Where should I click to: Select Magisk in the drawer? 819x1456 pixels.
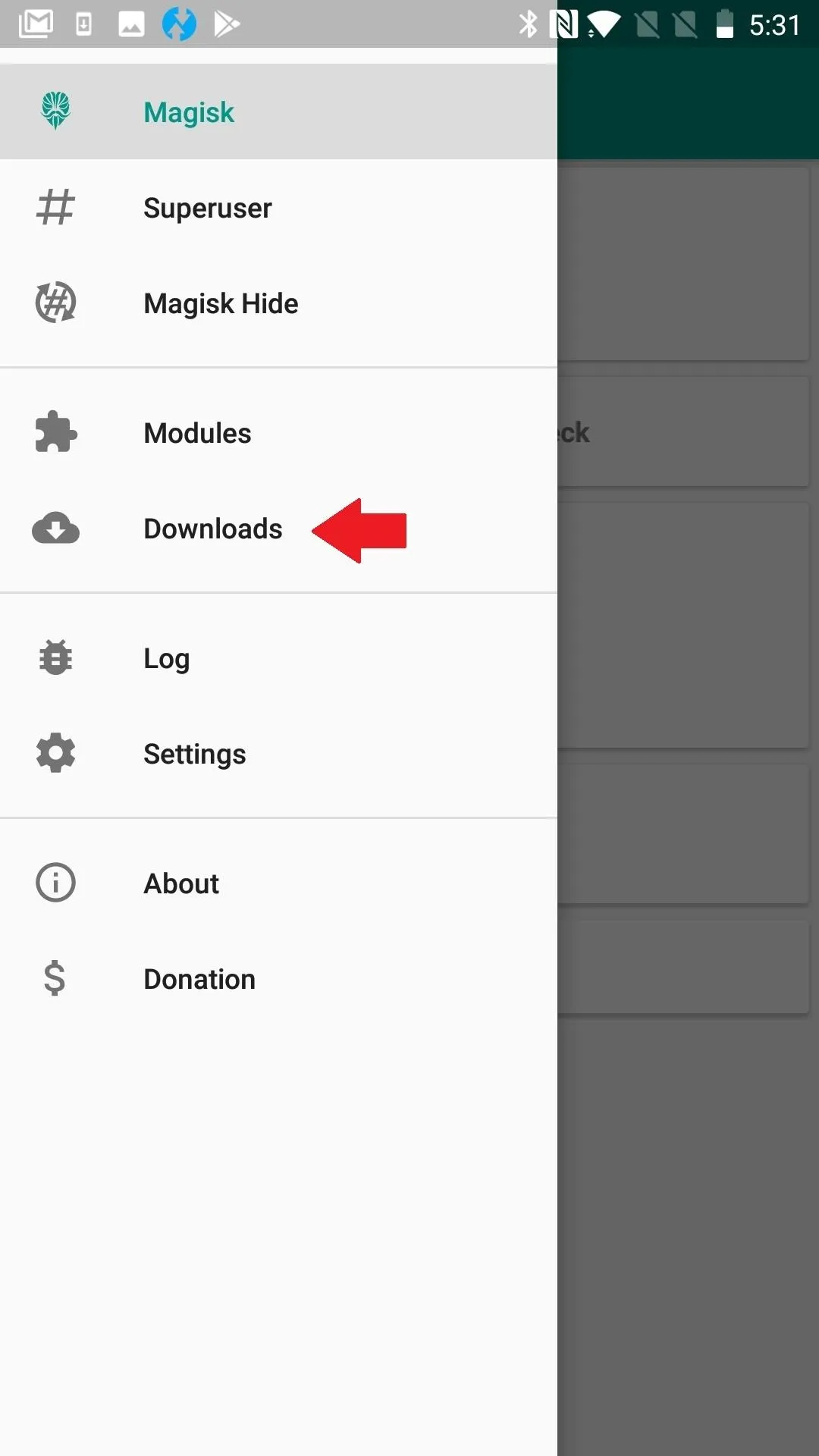pyautogui.click(x=278, y=112)
